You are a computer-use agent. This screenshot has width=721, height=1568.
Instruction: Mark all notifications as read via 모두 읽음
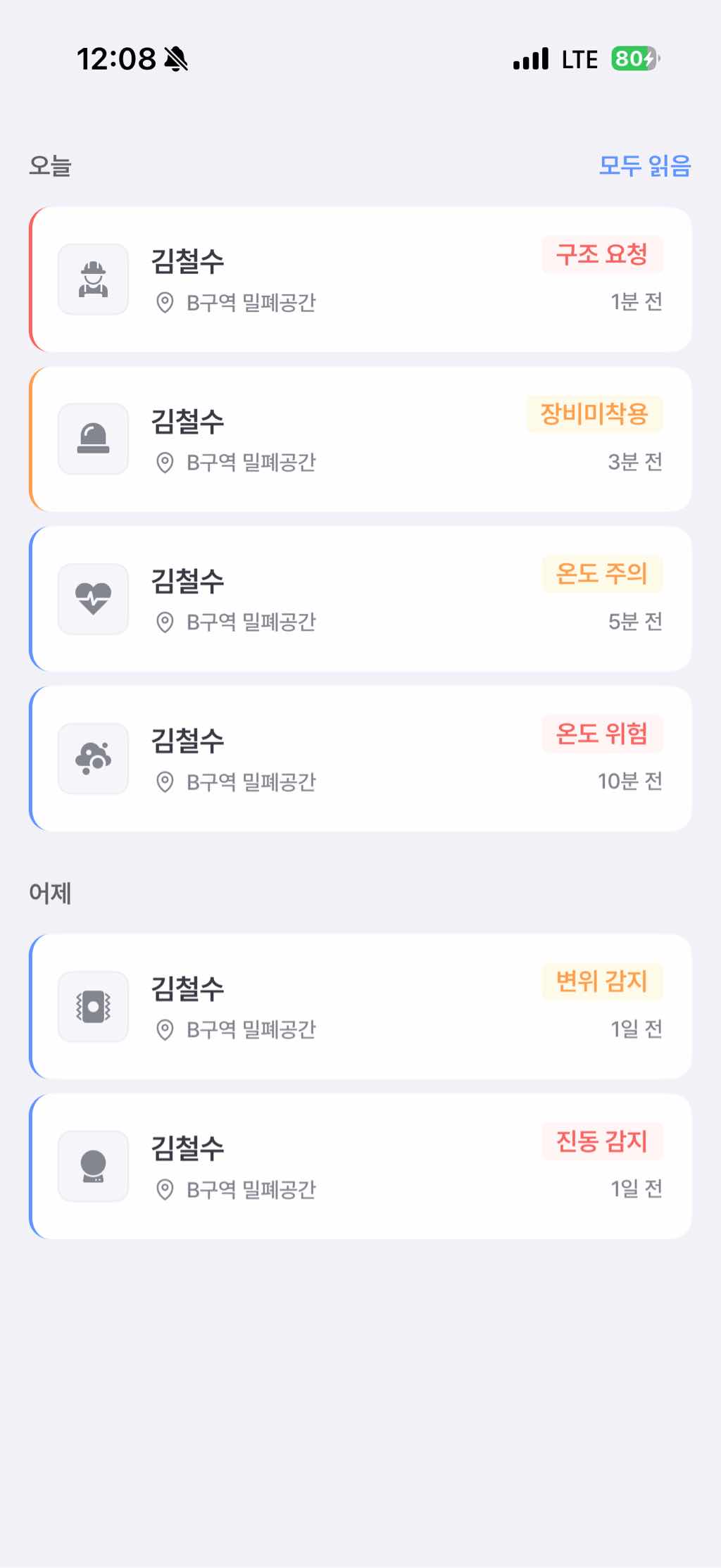pos(644,166)
